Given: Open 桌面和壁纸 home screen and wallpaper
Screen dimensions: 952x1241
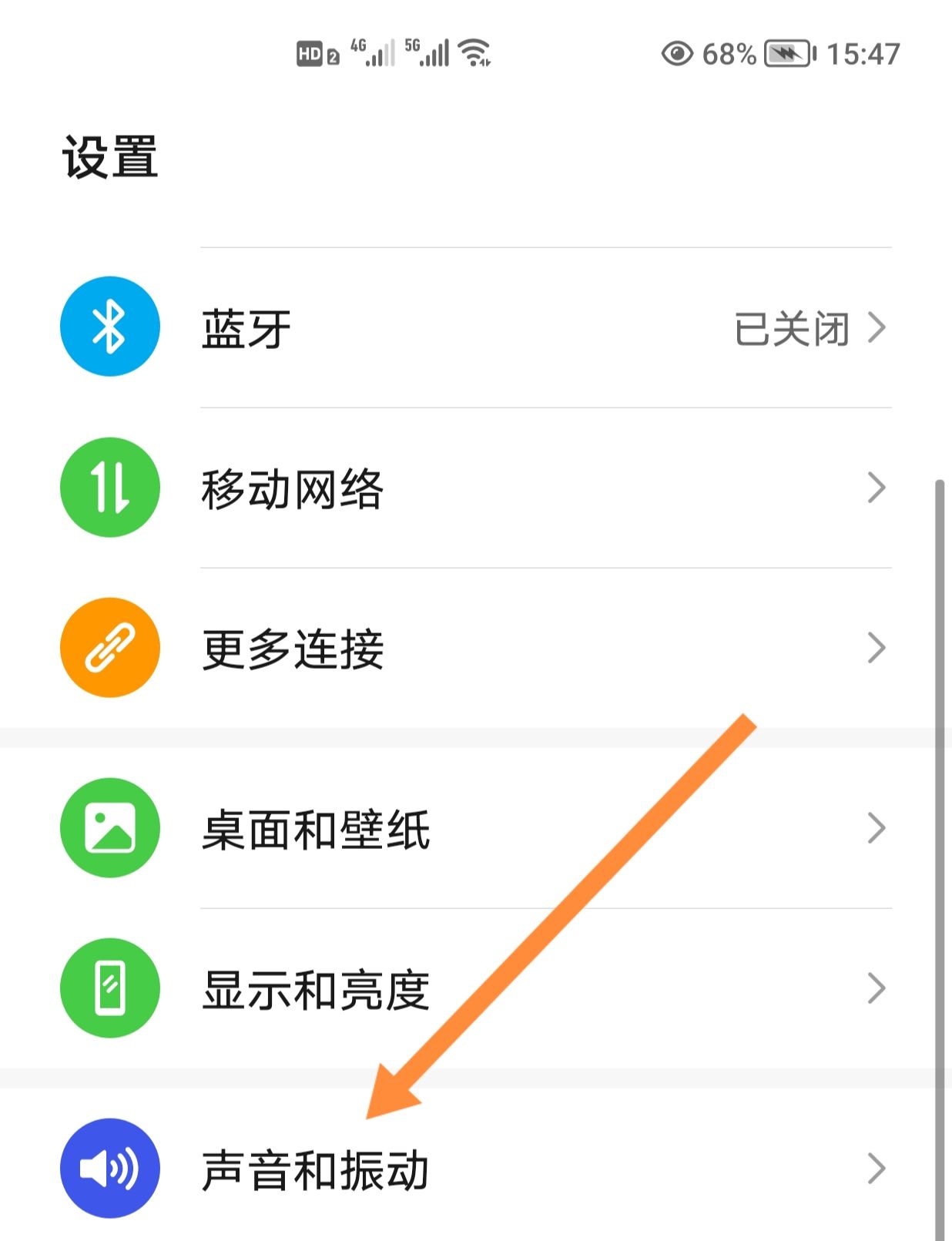Looking at the screenshot, I should coord(476,829).
